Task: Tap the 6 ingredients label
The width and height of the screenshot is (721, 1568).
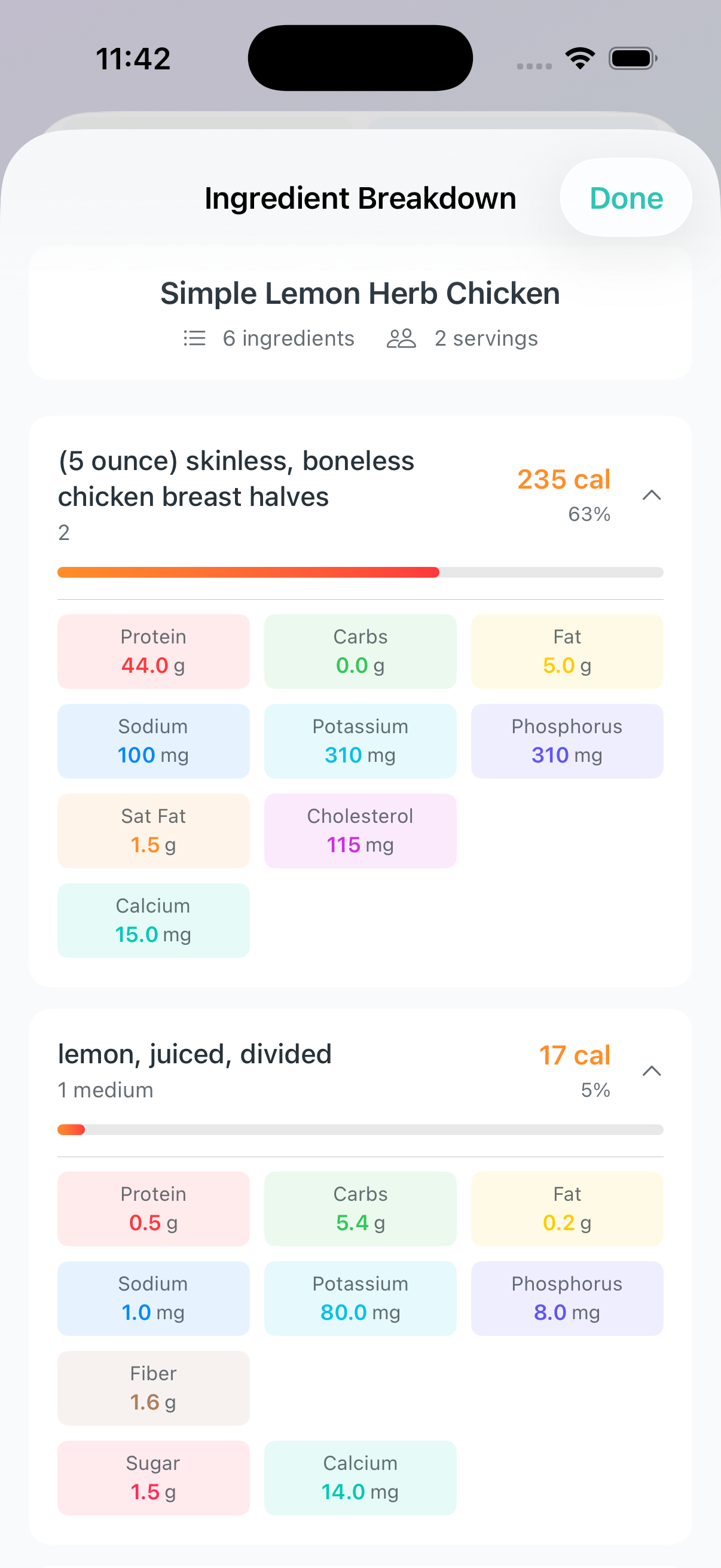Action: click(x=288, y=338)
